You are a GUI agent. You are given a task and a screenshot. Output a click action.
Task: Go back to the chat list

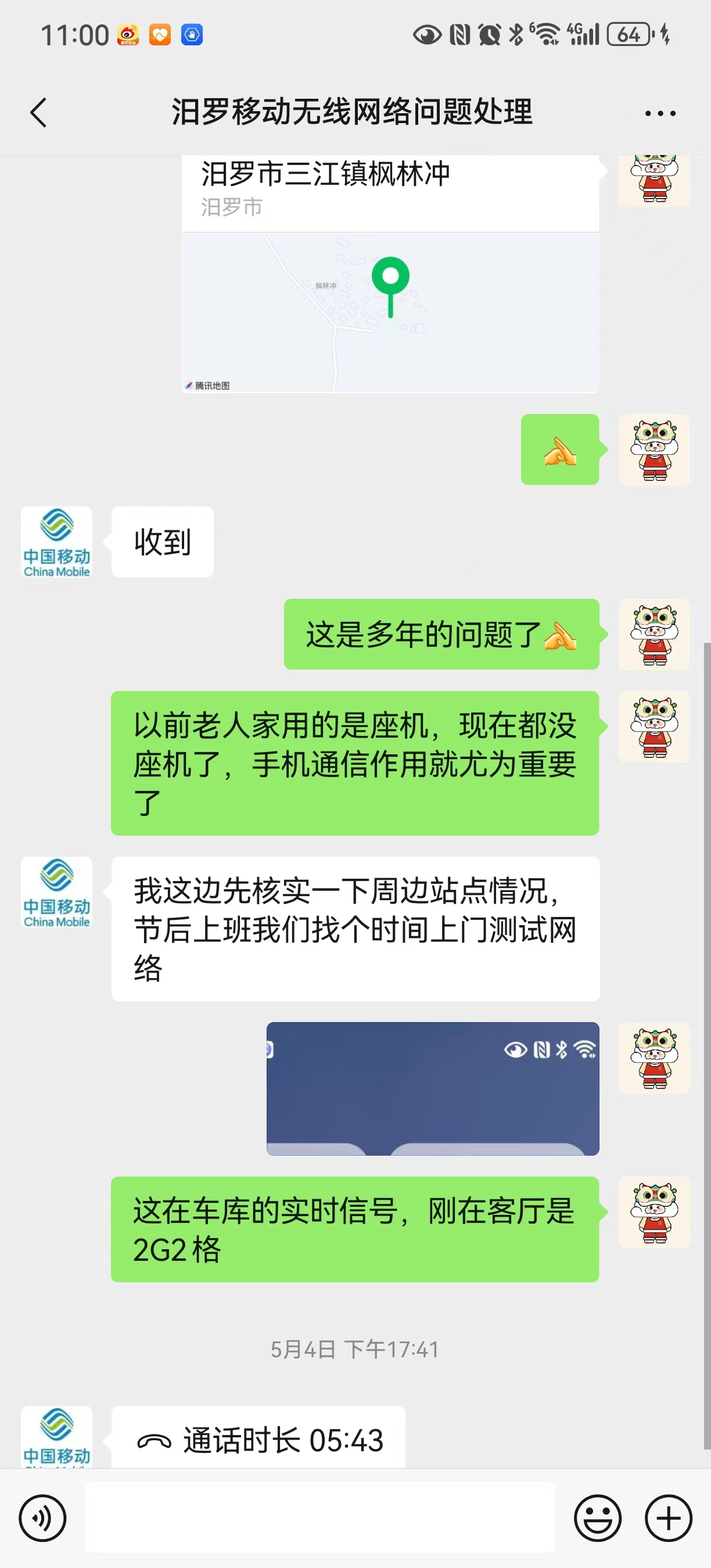click(38, 113)
